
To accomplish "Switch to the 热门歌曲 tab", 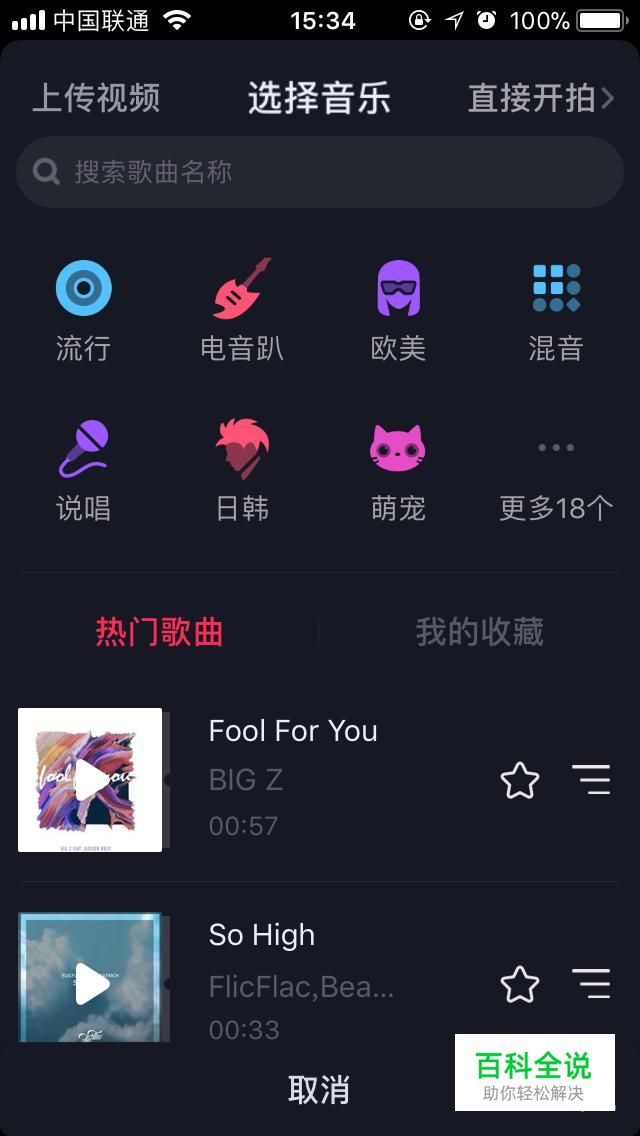I will [x=159, y=632].
